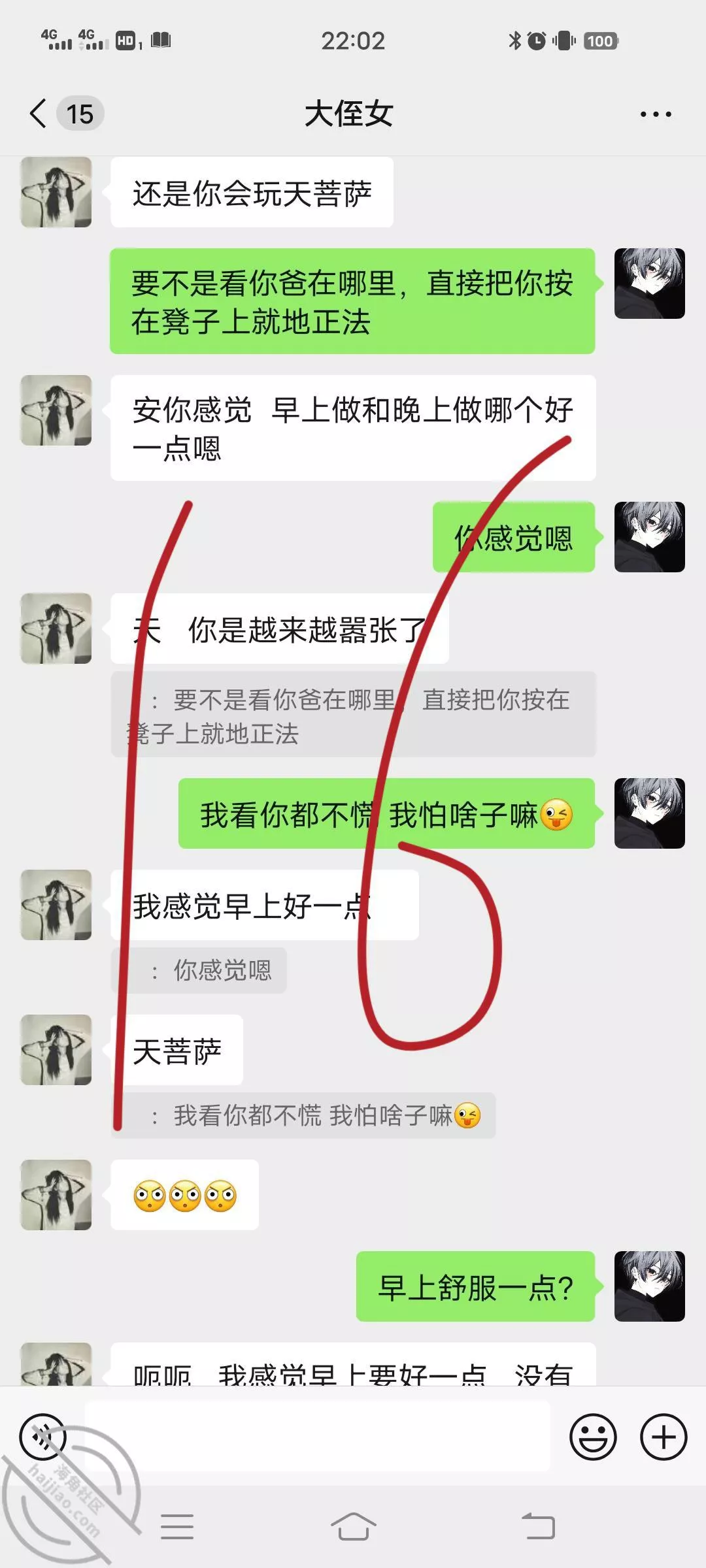
Task: Switch to voice message input
Action: click(x=43, y=1437)
